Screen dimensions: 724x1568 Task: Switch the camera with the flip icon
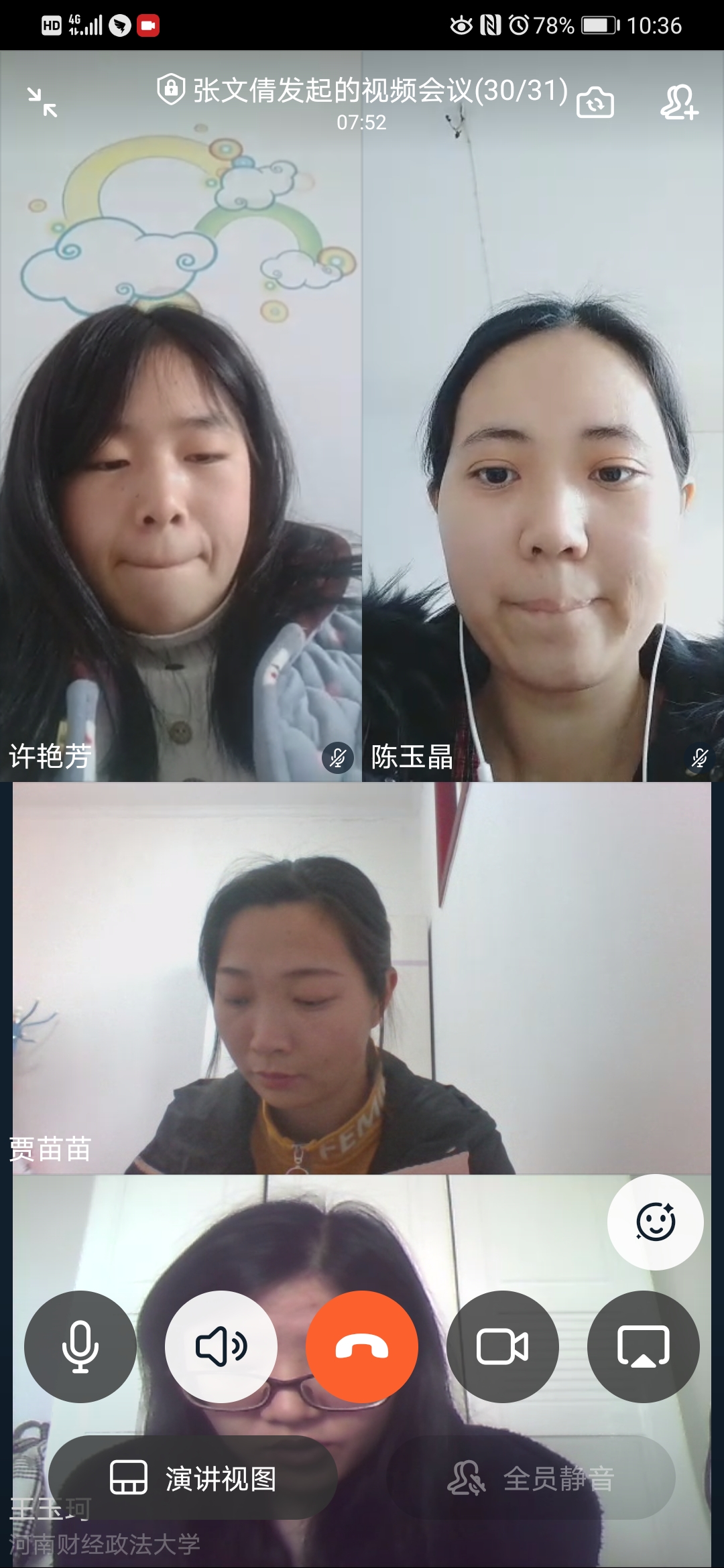(595, 103)
